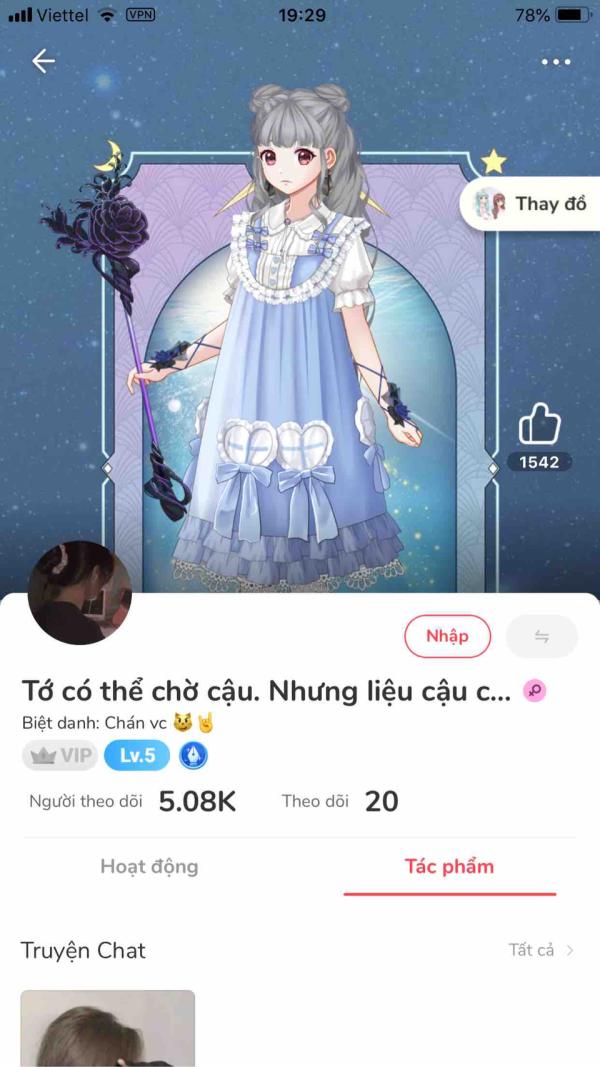
Task: Open the profile avatar photo
Action: point(81,592)
